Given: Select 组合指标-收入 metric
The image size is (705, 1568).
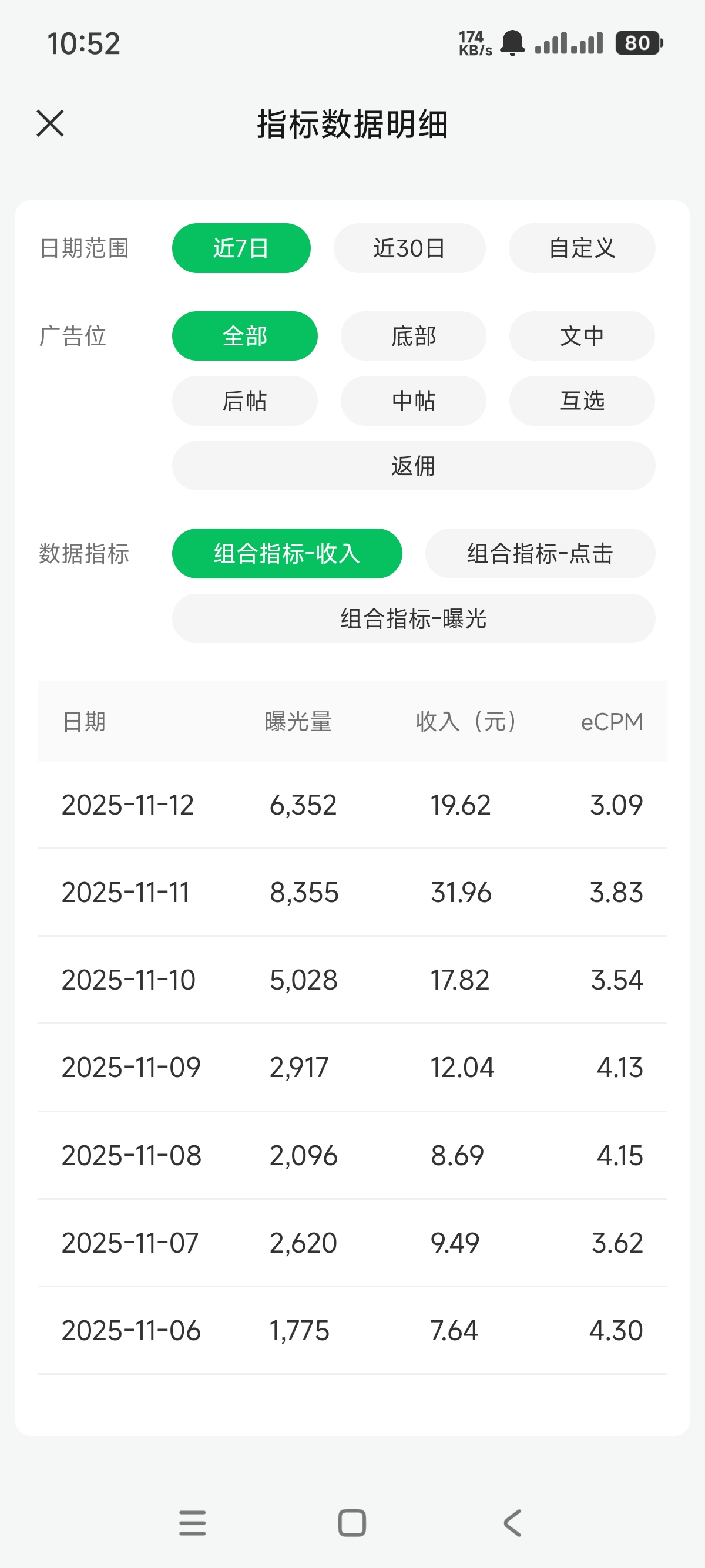Looking at the screenshot, I should [287, 553].
